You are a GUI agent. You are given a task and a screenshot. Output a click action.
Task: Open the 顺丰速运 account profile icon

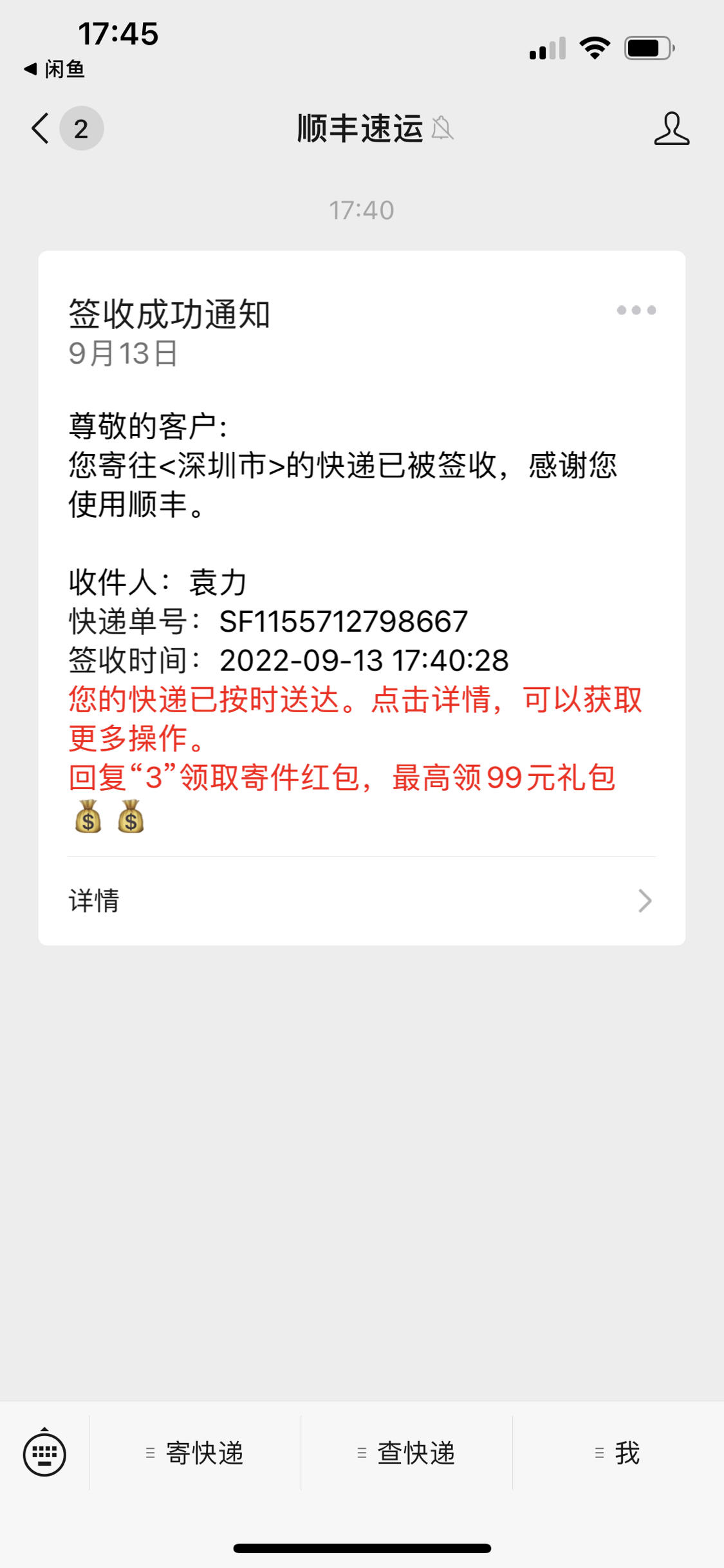(671, 128)
